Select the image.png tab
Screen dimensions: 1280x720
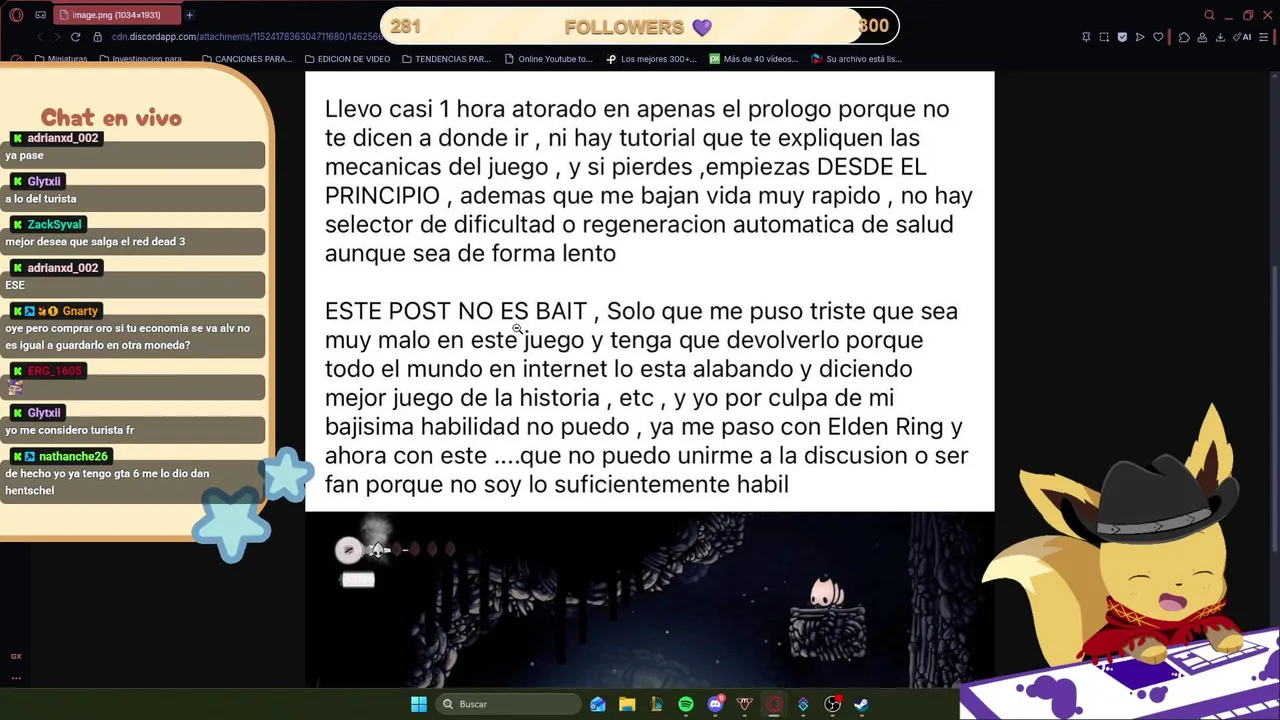115,15
